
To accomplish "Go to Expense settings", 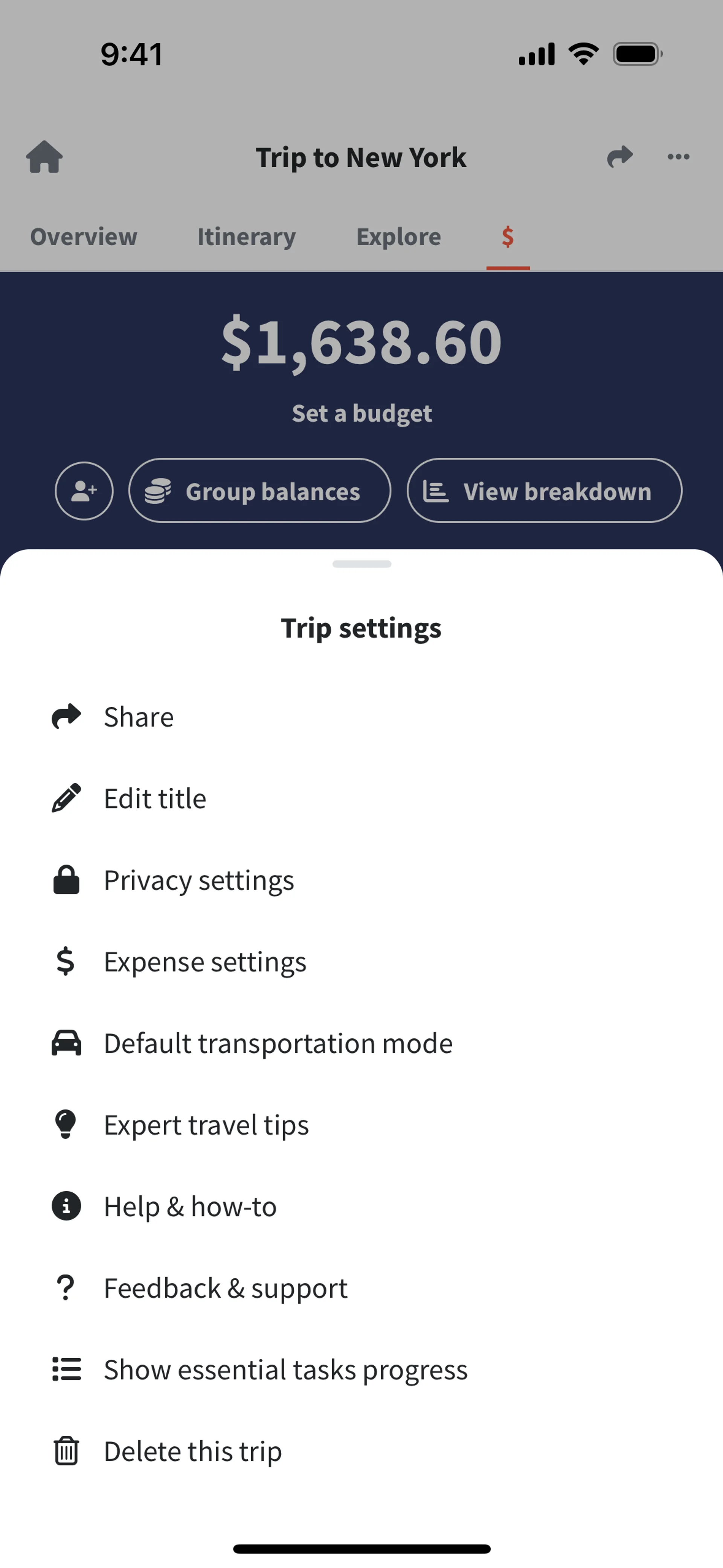I will pos(204,962).
